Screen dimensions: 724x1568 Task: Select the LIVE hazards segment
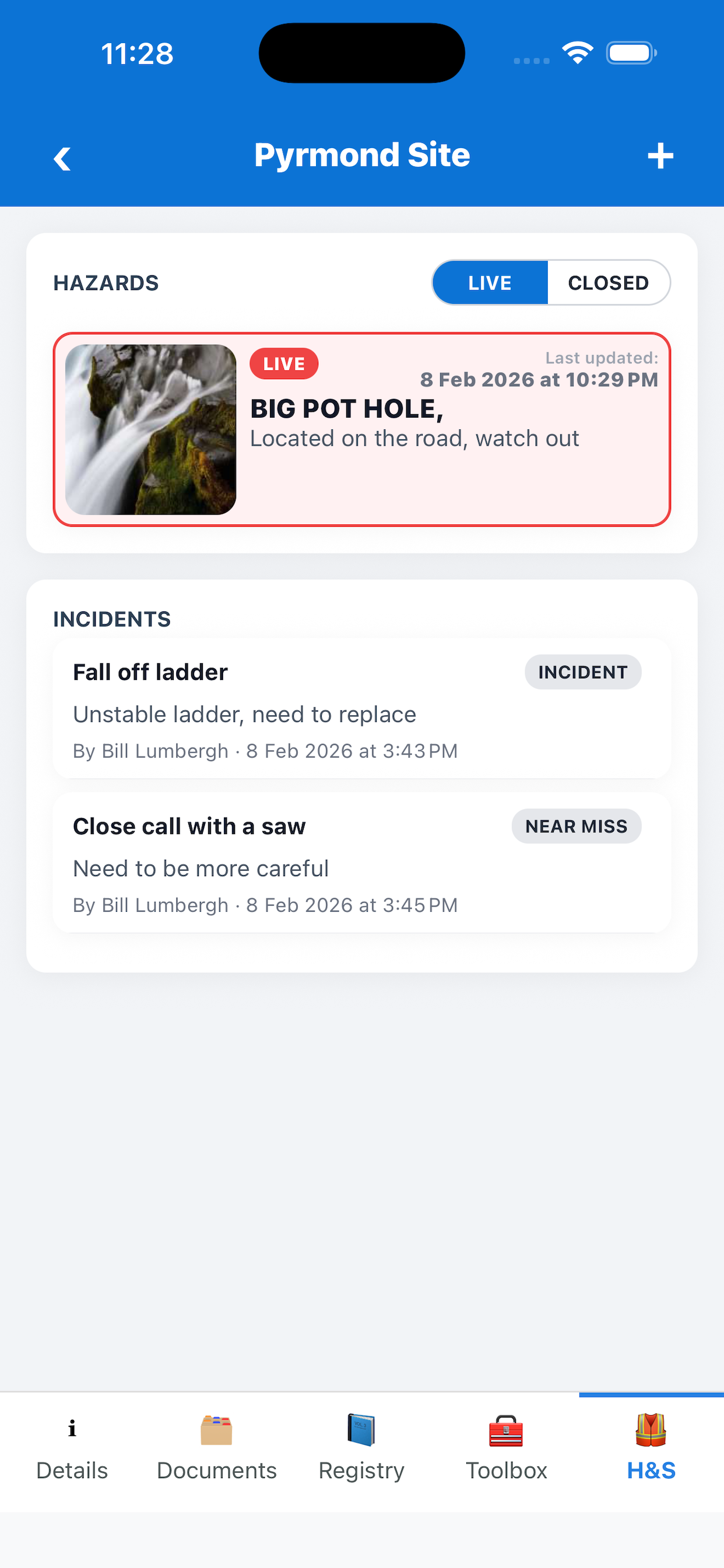tap(490, 283)
